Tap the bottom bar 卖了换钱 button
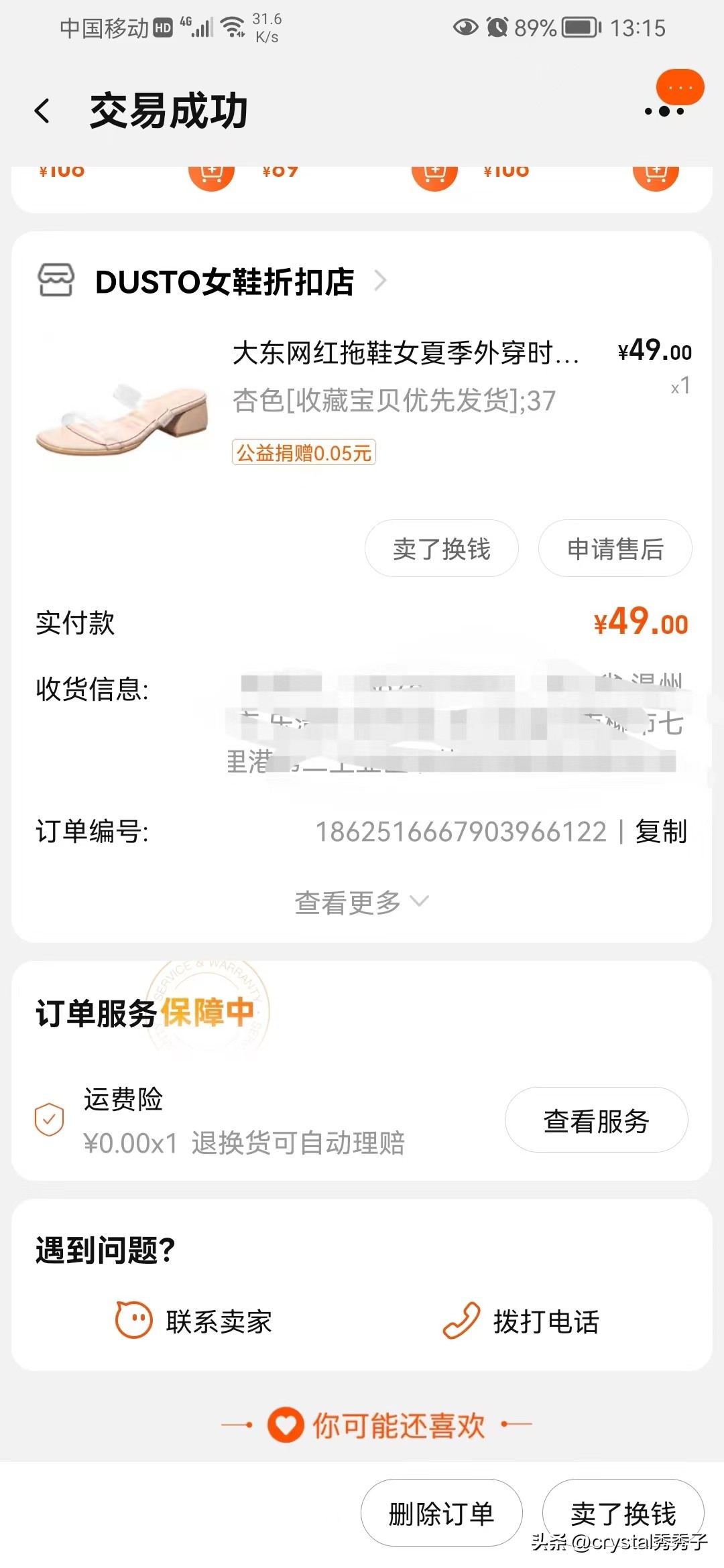Viewport: 724px width, 1568px height. (x=623, y=1512)
